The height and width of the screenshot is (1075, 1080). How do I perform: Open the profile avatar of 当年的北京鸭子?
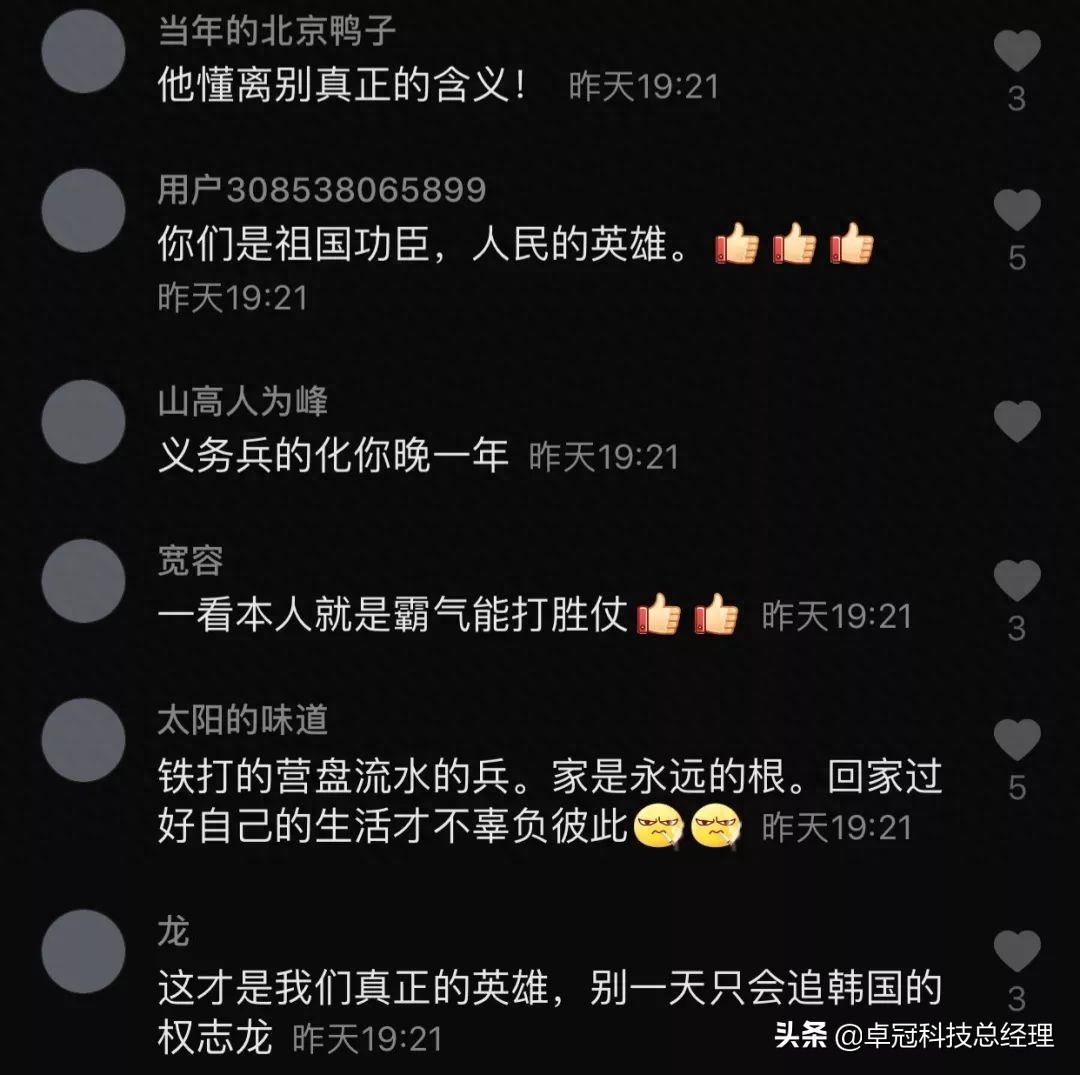coord(84,52)
